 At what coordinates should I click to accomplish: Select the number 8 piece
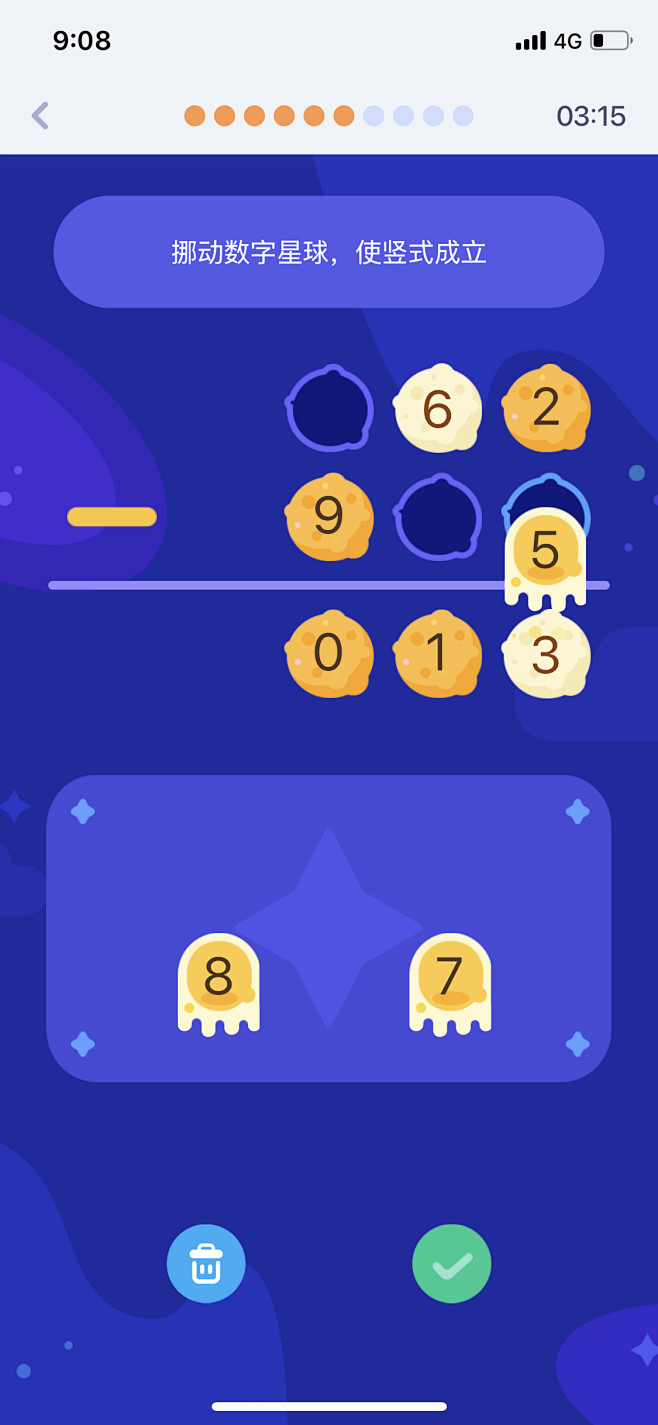pyautogui.click(x=219, y=984)
